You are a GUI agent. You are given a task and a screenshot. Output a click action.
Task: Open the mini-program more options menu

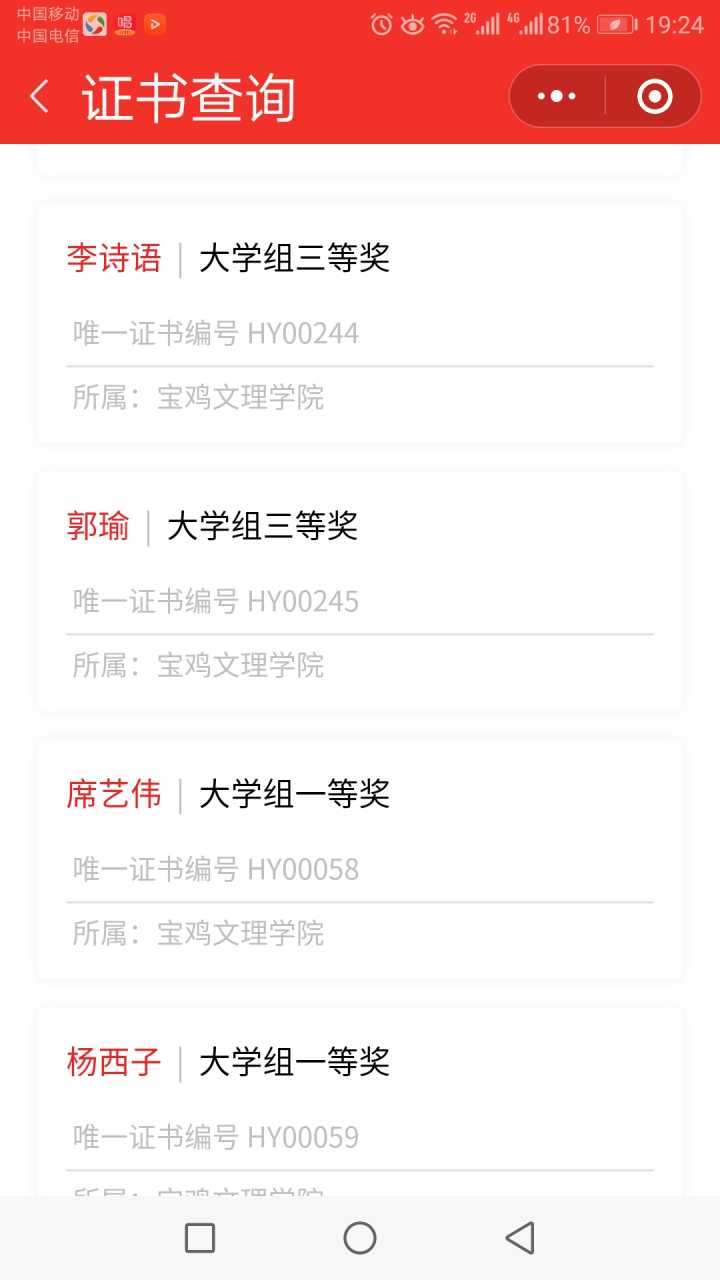click(x=556, y=96)
